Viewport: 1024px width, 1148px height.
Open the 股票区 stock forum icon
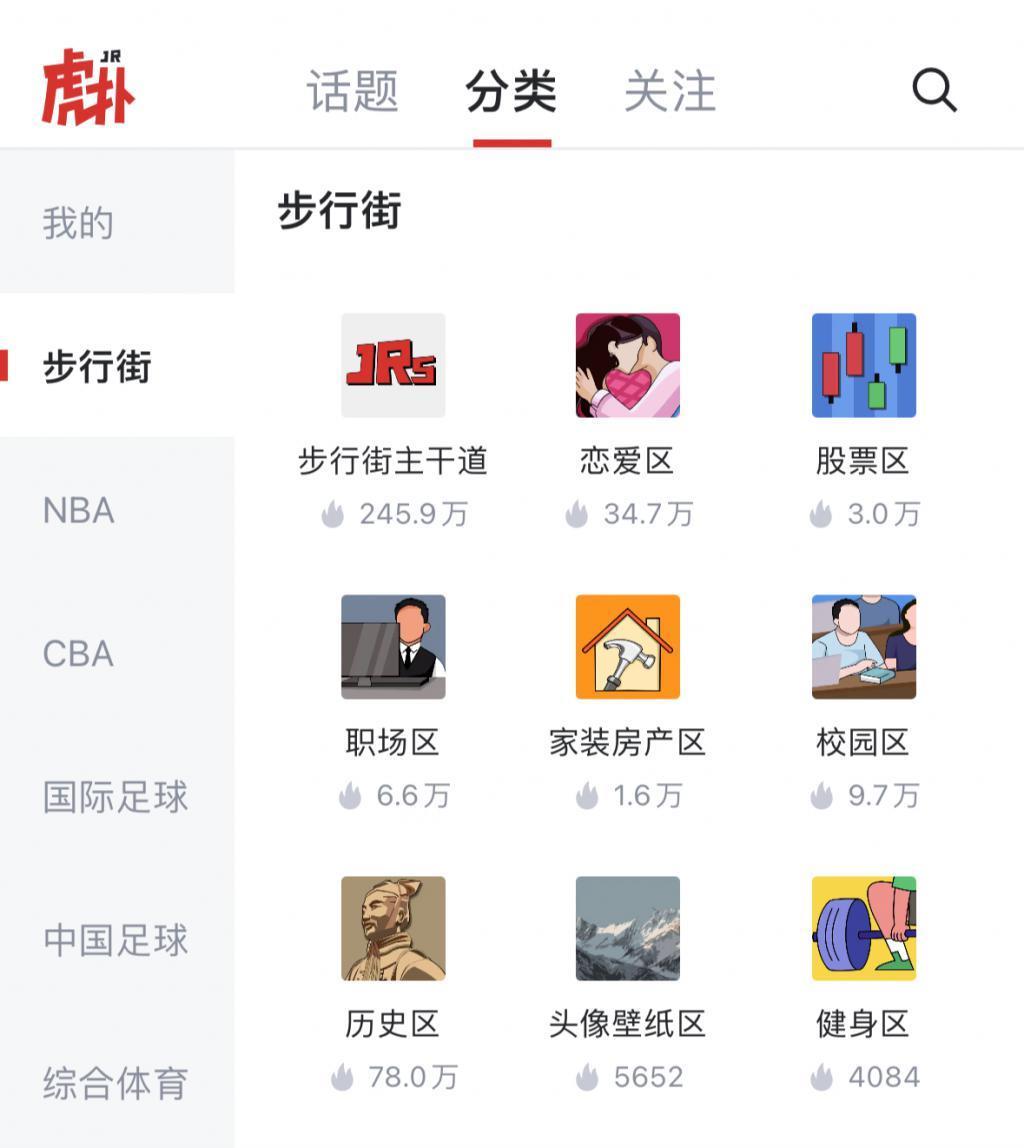(x=862, y=365)
